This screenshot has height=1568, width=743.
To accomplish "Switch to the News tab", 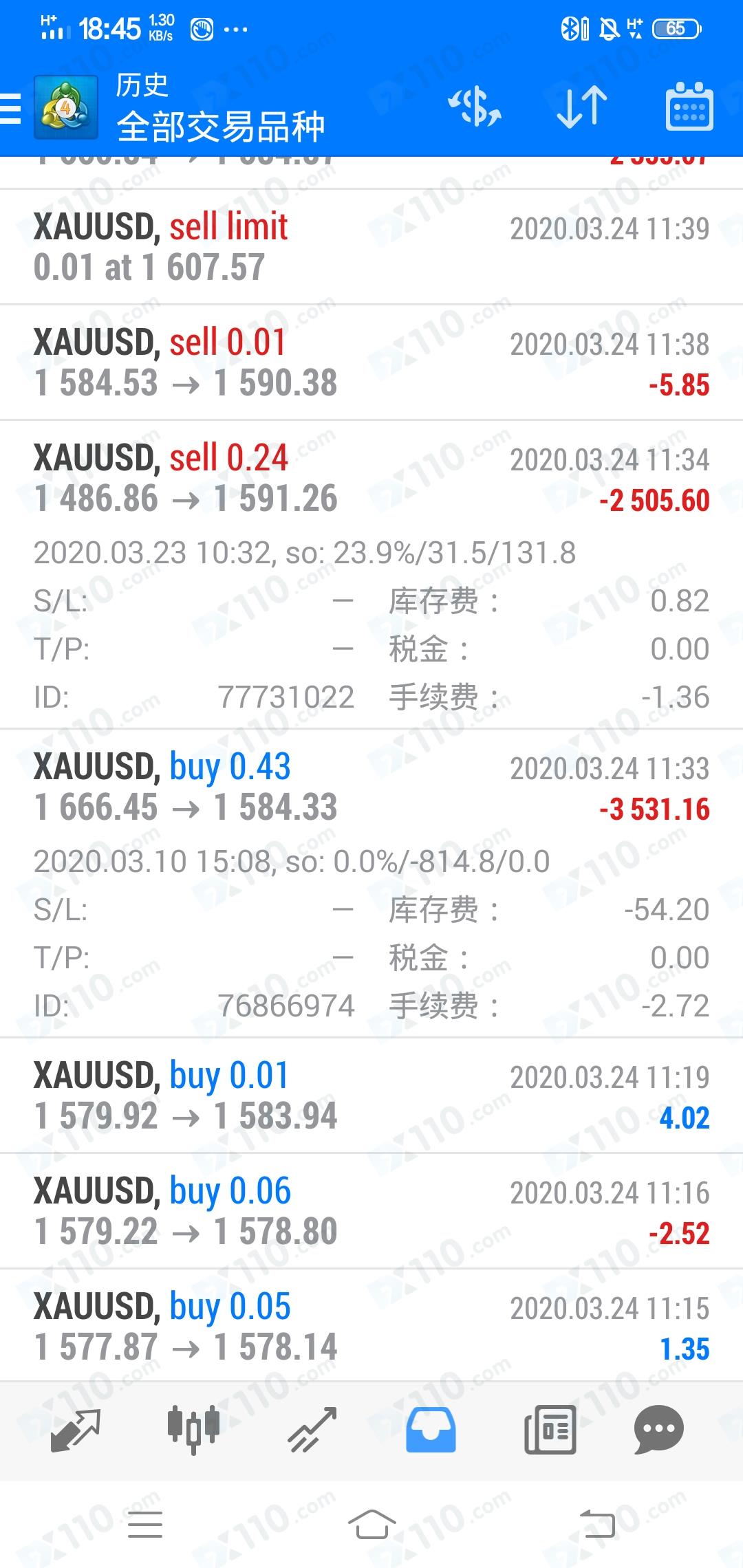I will (550, 1430).
